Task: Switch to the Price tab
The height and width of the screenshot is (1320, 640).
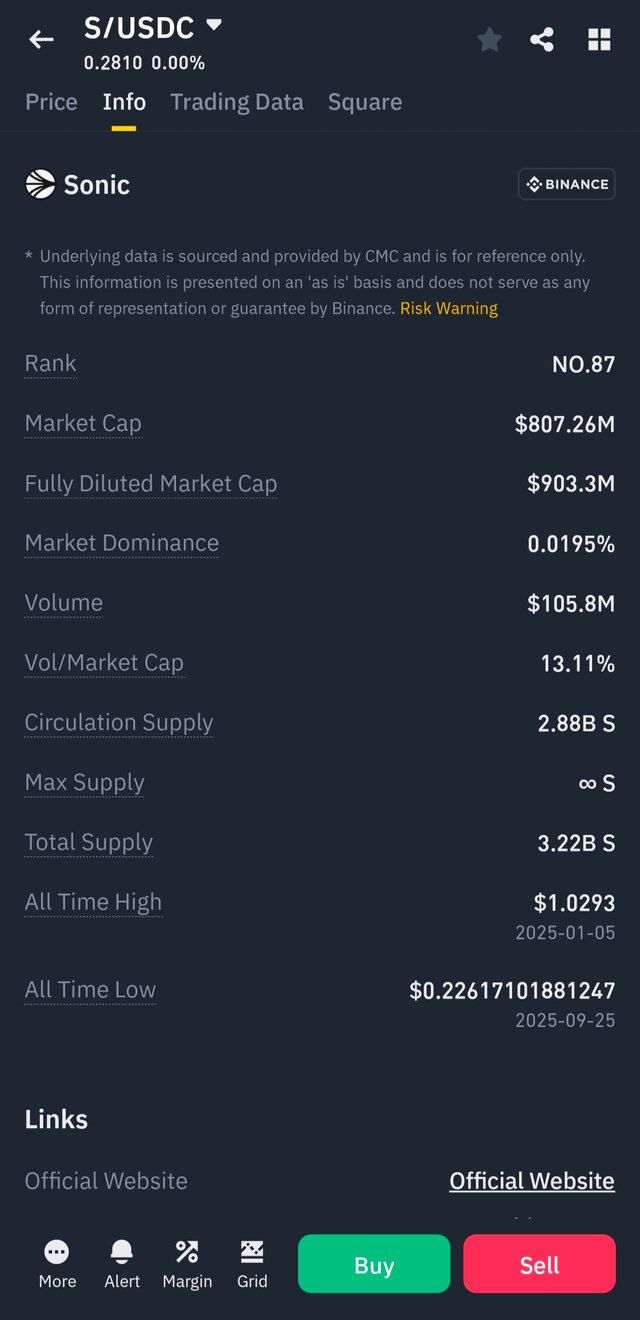Action: (51, 102)
